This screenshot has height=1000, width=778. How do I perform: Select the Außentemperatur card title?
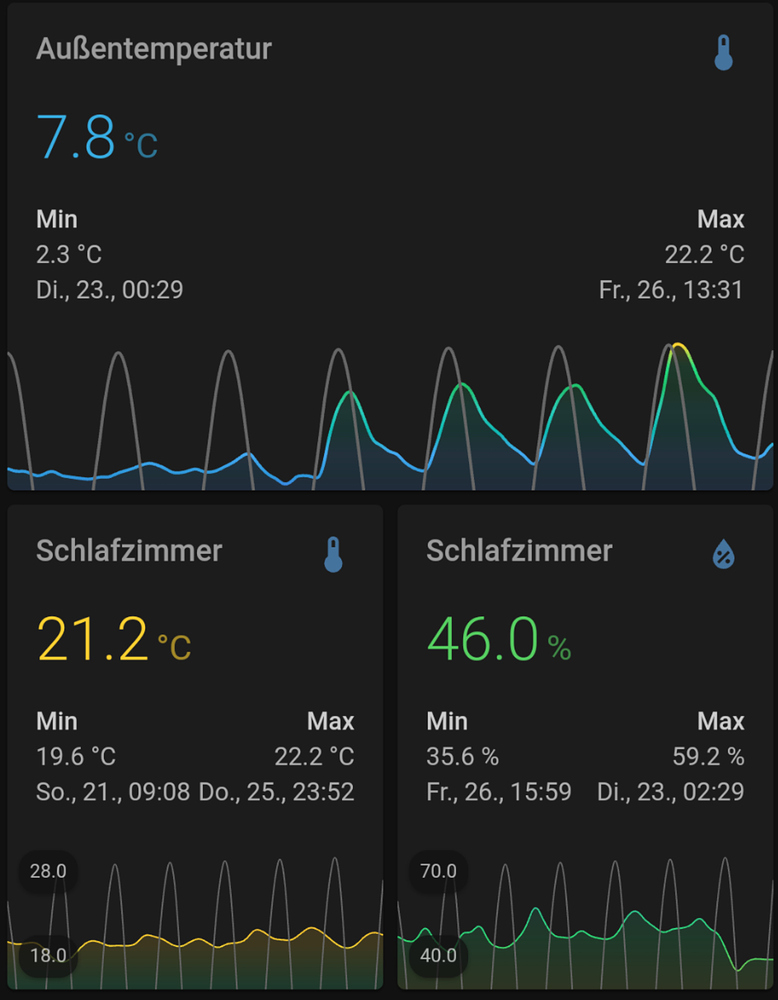click(x=153, y=48)
